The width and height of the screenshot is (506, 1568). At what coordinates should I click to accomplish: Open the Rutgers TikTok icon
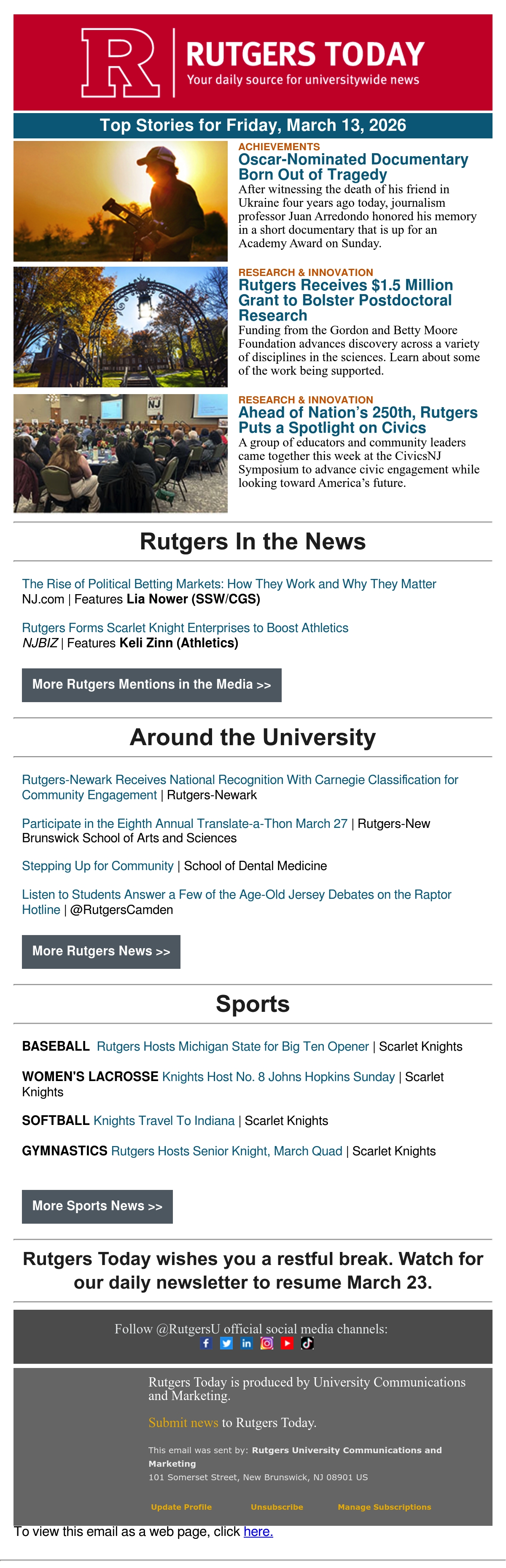[307, 1343]
